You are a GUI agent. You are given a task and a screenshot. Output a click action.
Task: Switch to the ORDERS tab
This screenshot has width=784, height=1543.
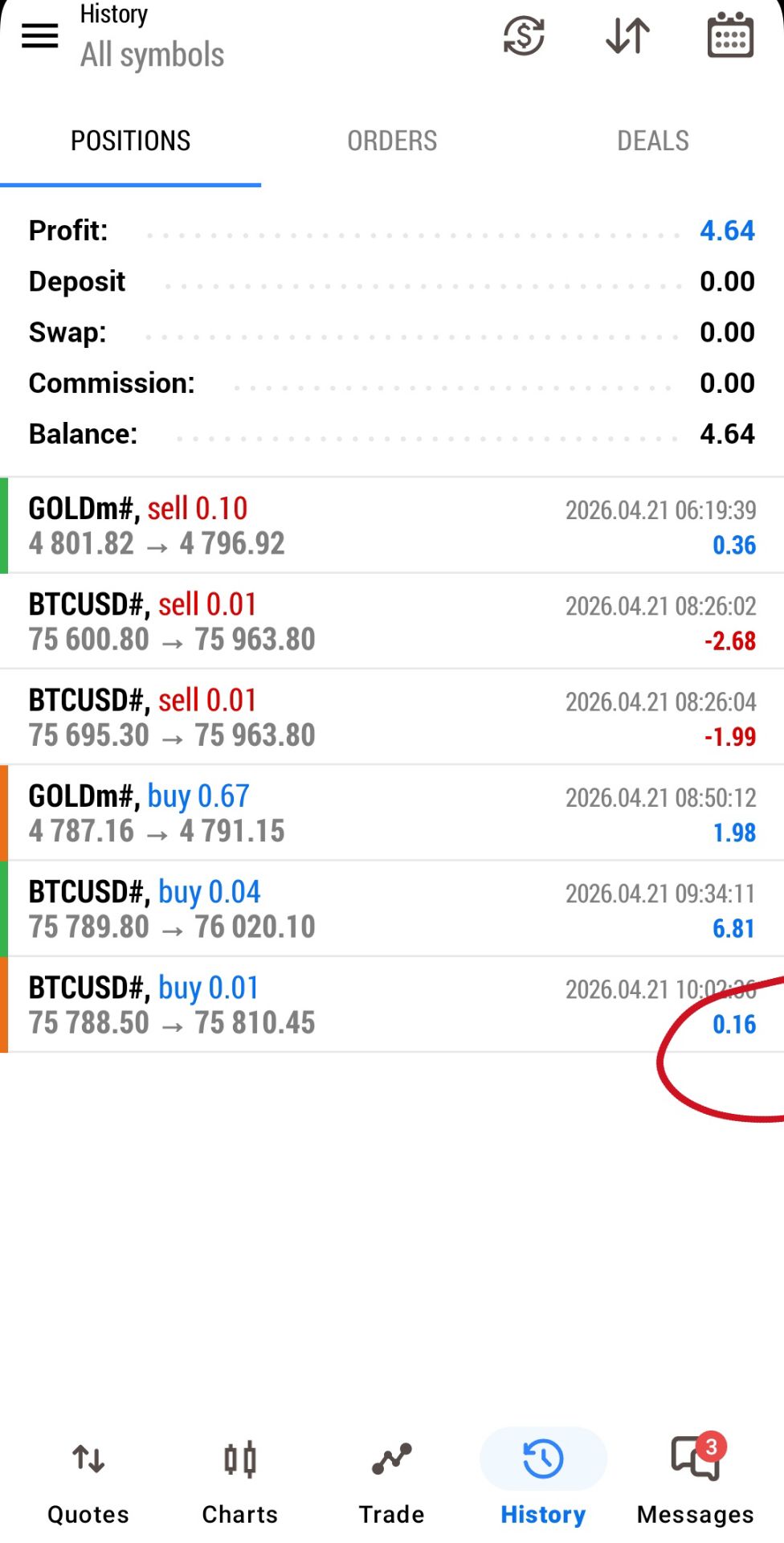(x=392, y=141)
